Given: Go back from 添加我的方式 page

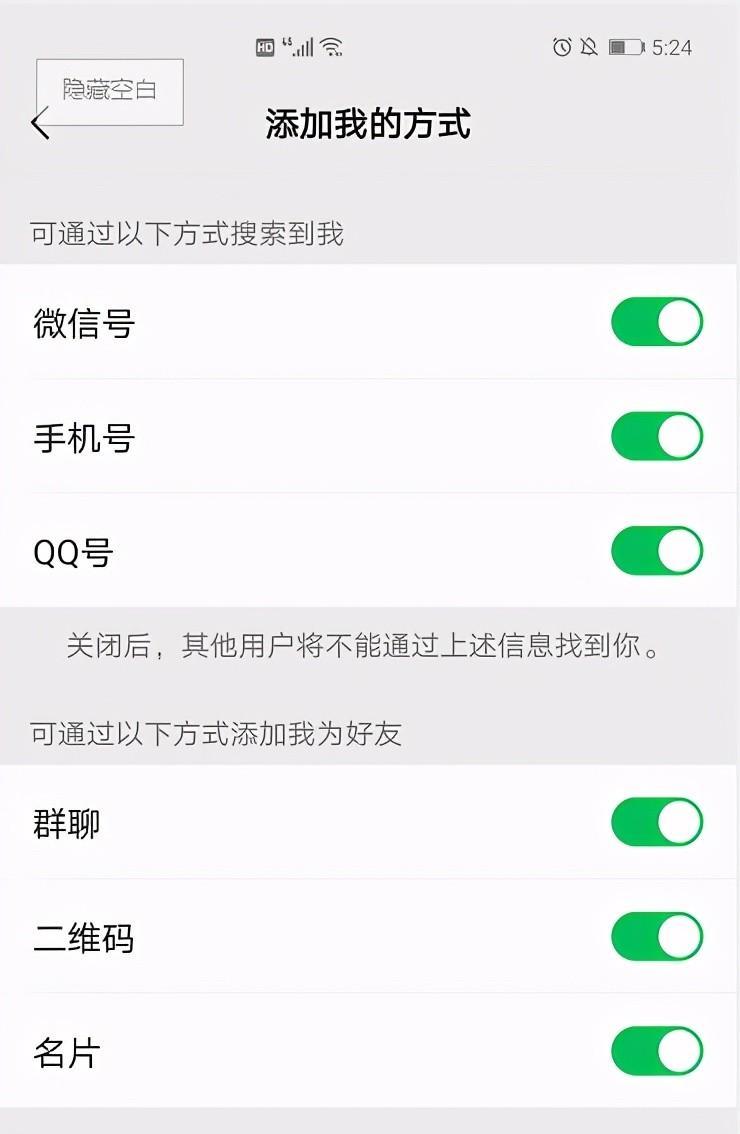Looking at the screenshot, I should (x=40, y=126).
